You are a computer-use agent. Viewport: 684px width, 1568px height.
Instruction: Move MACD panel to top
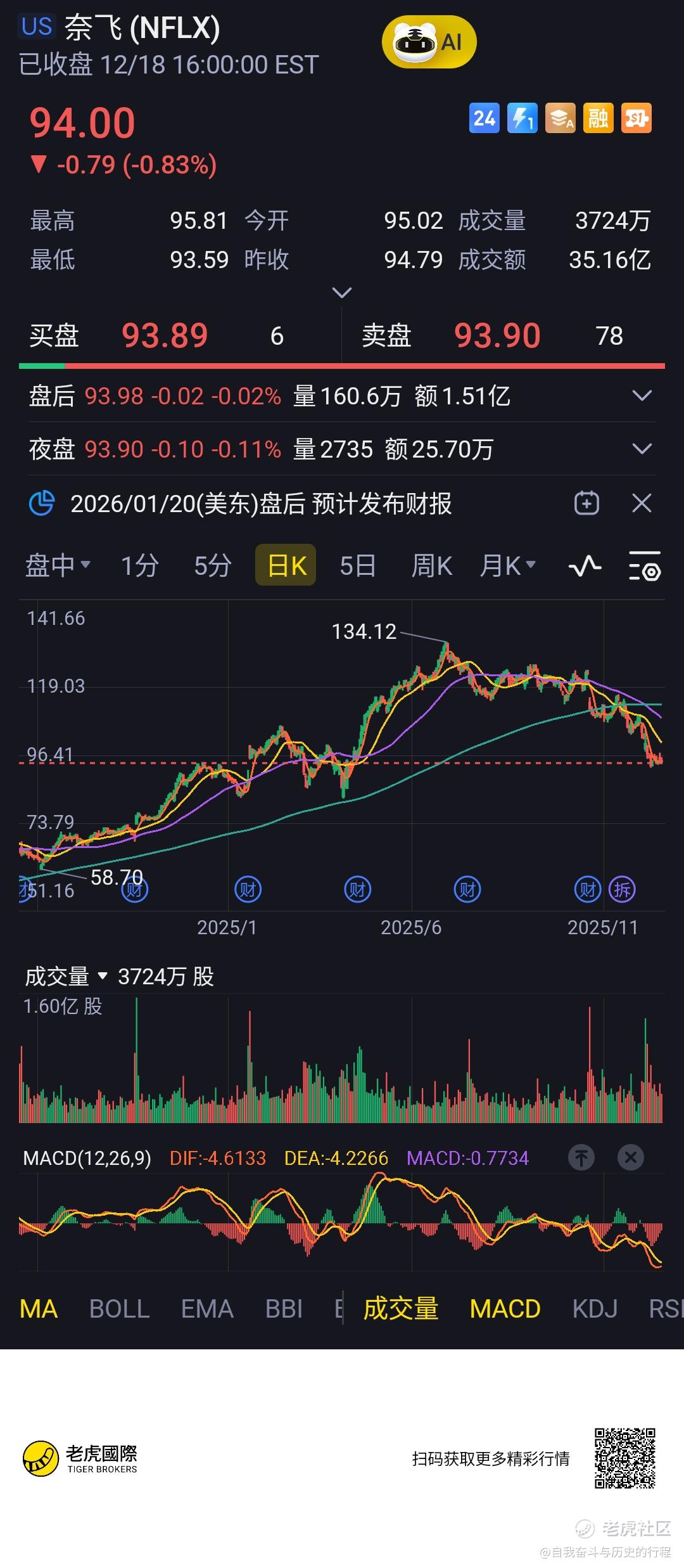(x=581, y=1158)
